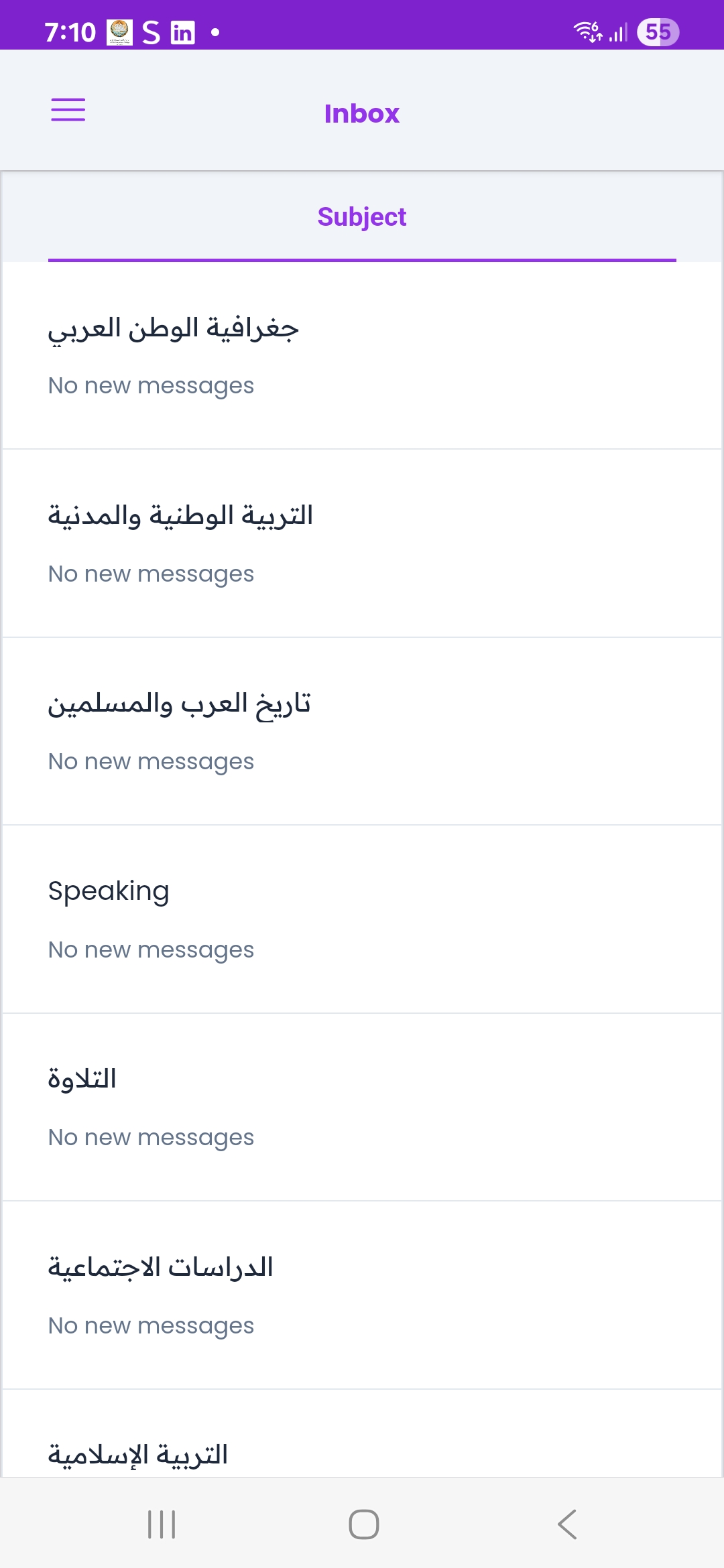The width and height of the screenshot is (724, 1568).
Task: Open the Speaking subject inbox
Action: coord(362,919)
